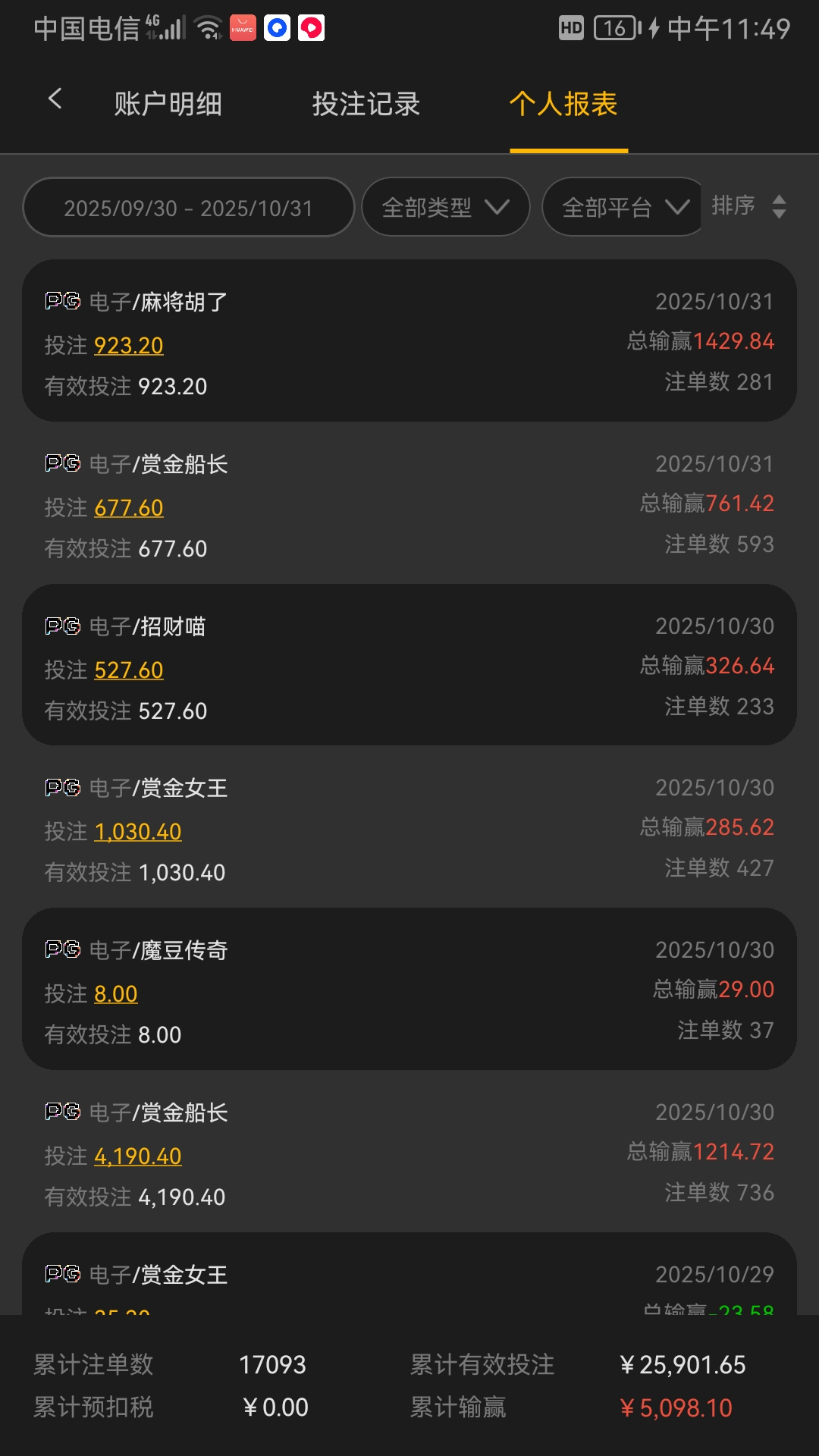Select the 个人报表 tab
Viewport: 819px width, 1456px height.
click(x=563, y=104)
